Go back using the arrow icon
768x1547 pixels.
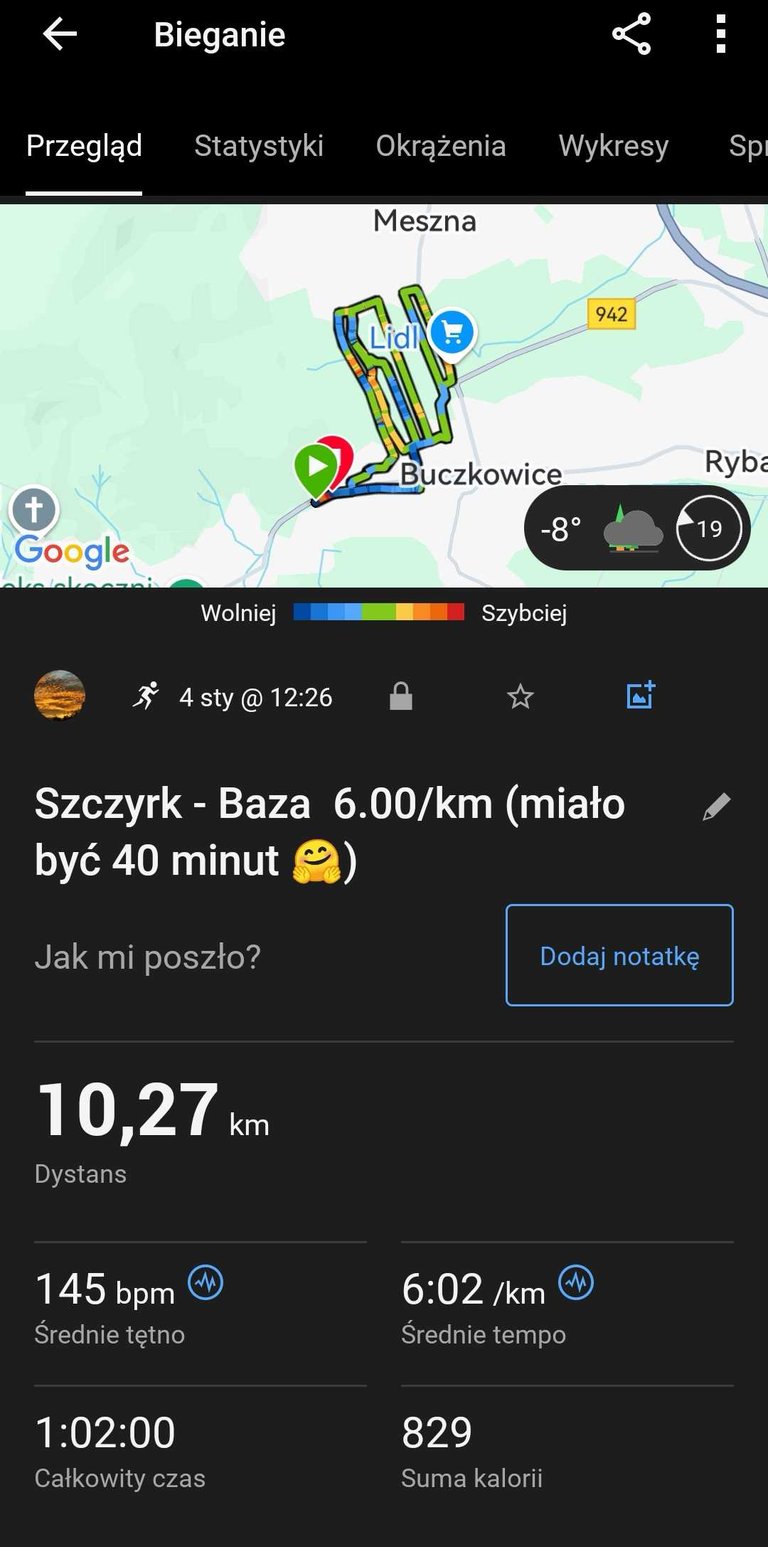59,35
